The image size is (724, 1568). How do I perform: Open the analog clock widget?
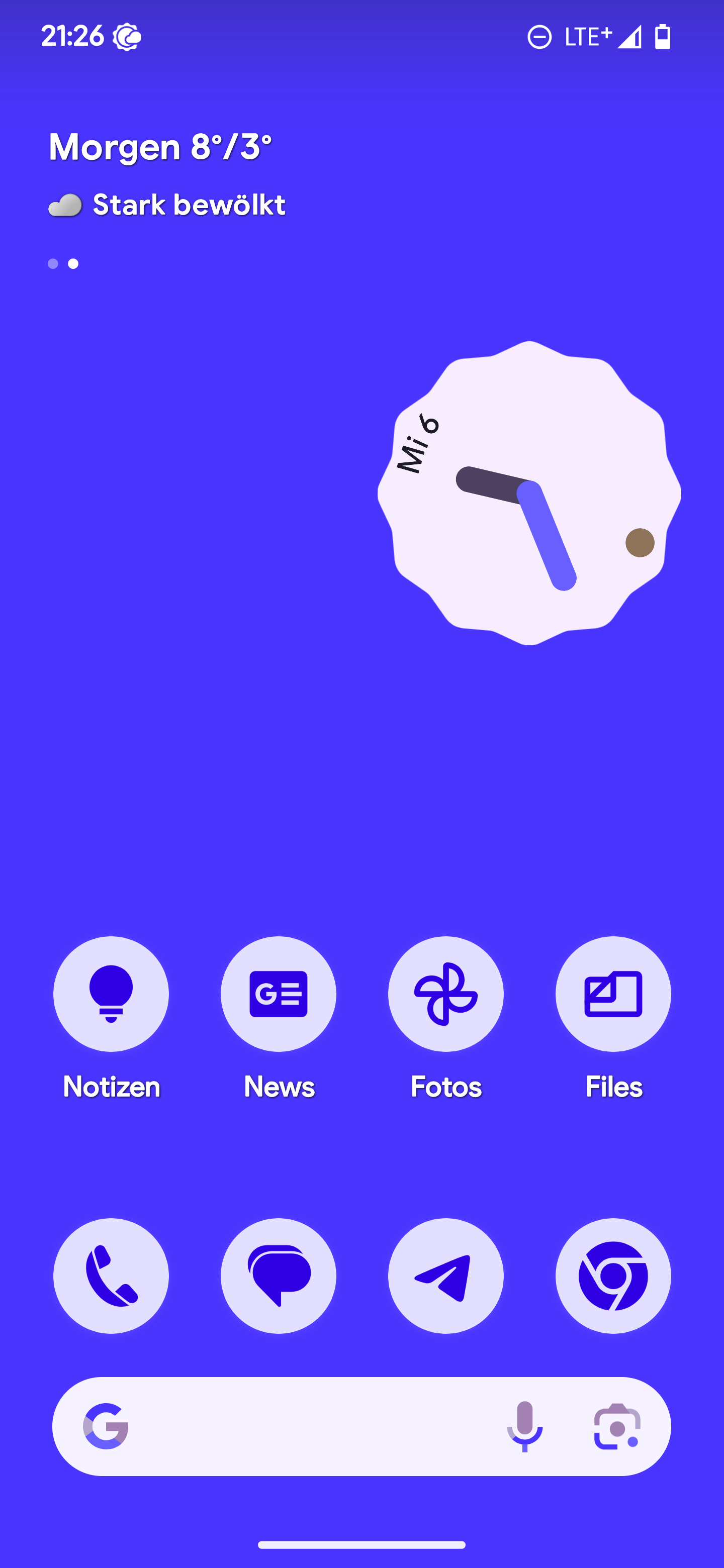point(528,493)
